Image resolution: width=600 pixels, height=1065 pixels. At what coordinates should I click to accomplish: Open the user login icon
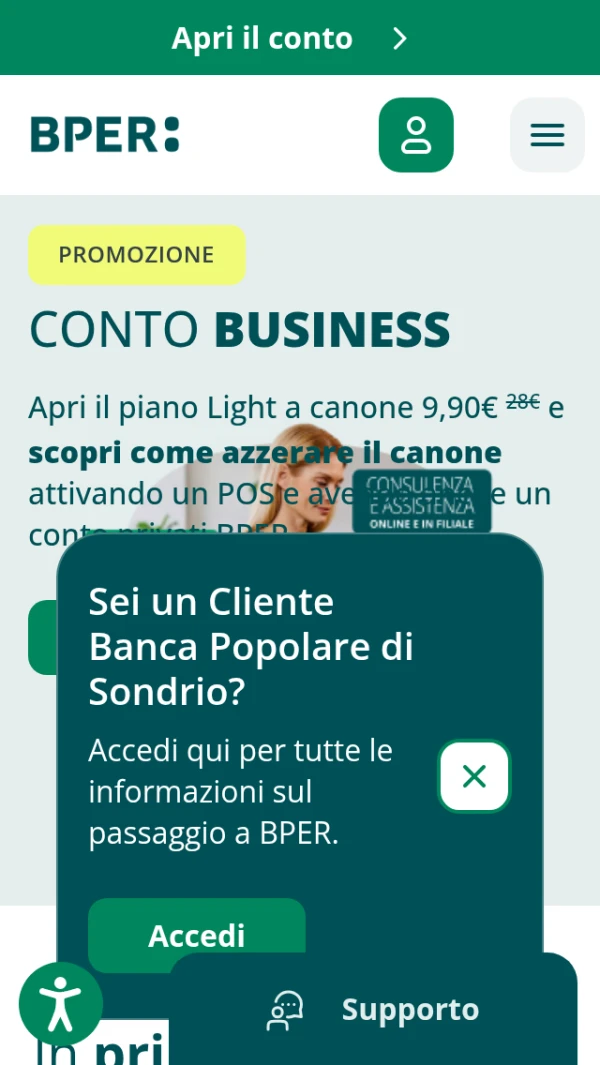416,135
